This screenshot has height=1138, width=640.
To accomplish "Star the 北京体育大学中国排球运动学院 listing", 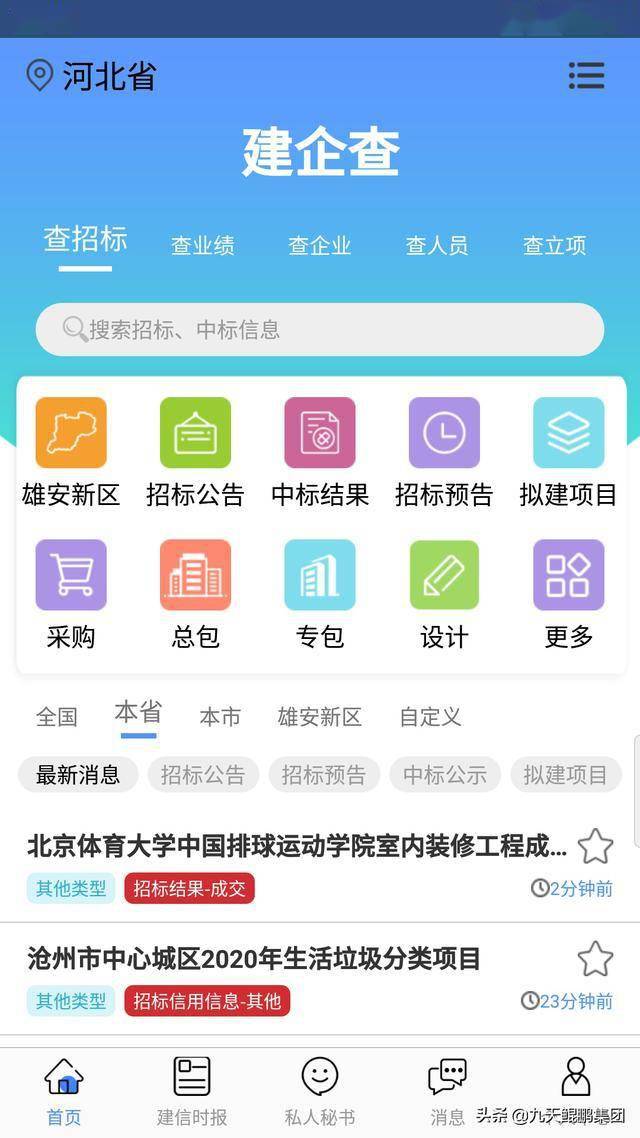I will [596, 846].
